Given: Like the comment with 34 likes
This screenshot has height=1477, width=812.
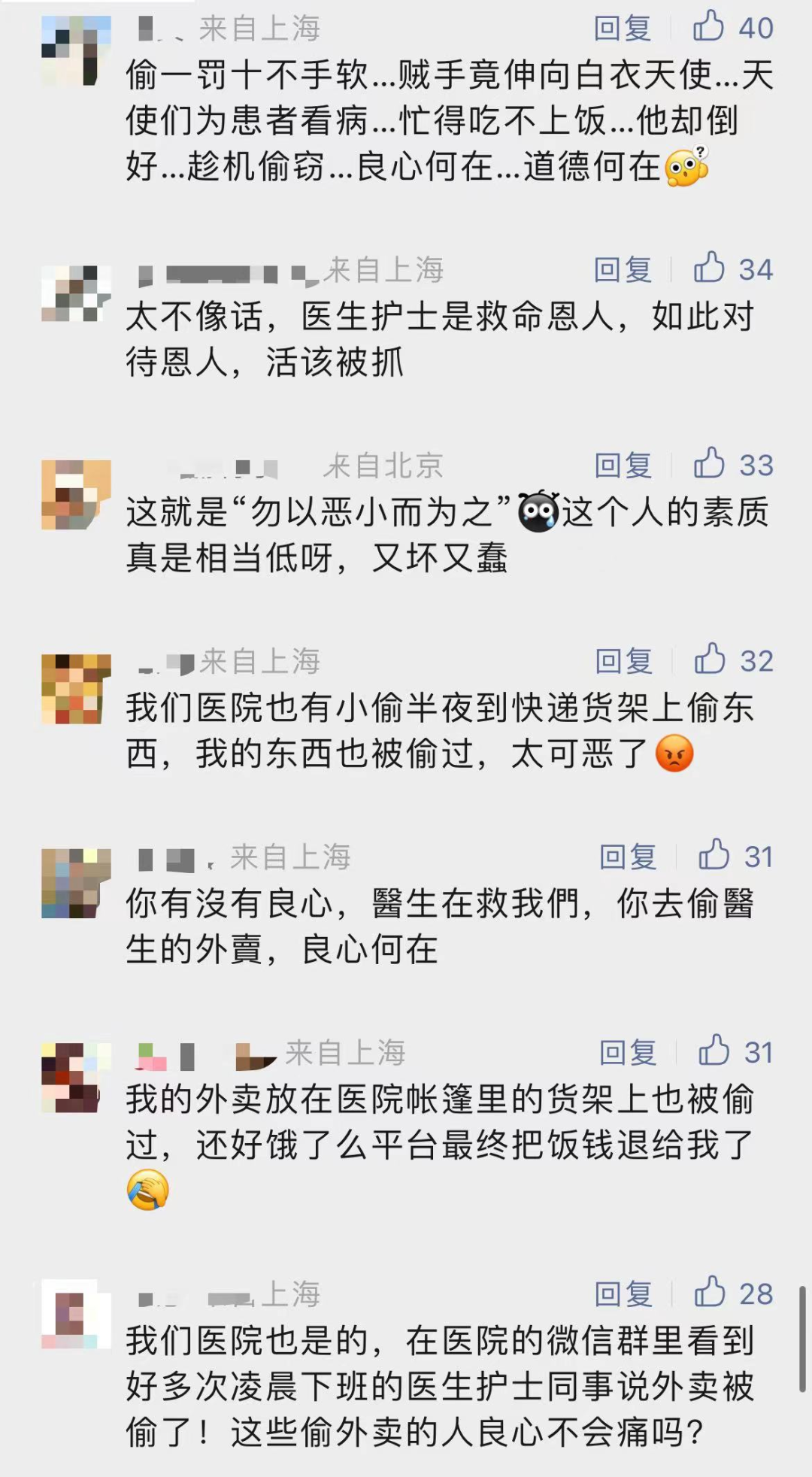Looking at the screenshot, I should coord(709,268).
